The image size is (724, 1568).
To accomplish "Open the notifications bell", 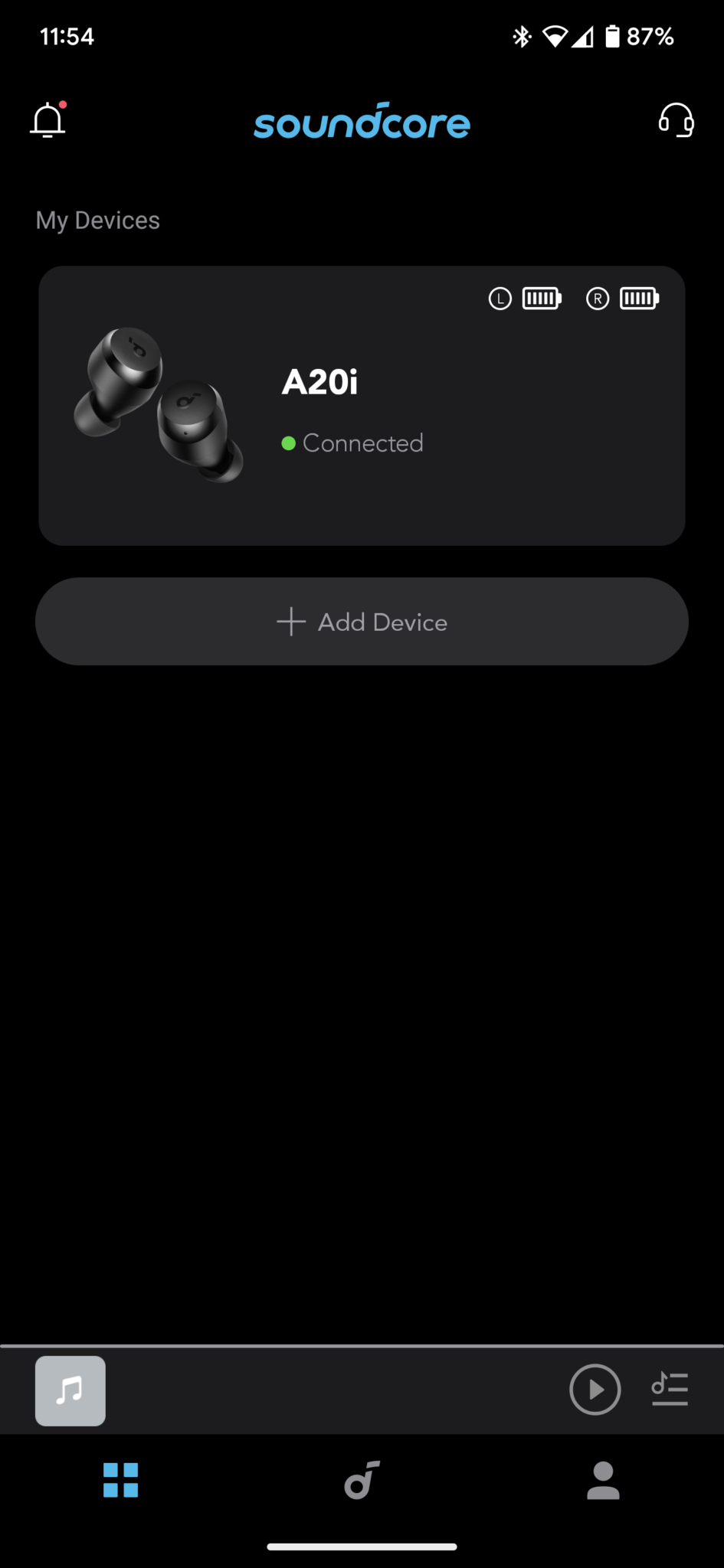I will point(48,121).
